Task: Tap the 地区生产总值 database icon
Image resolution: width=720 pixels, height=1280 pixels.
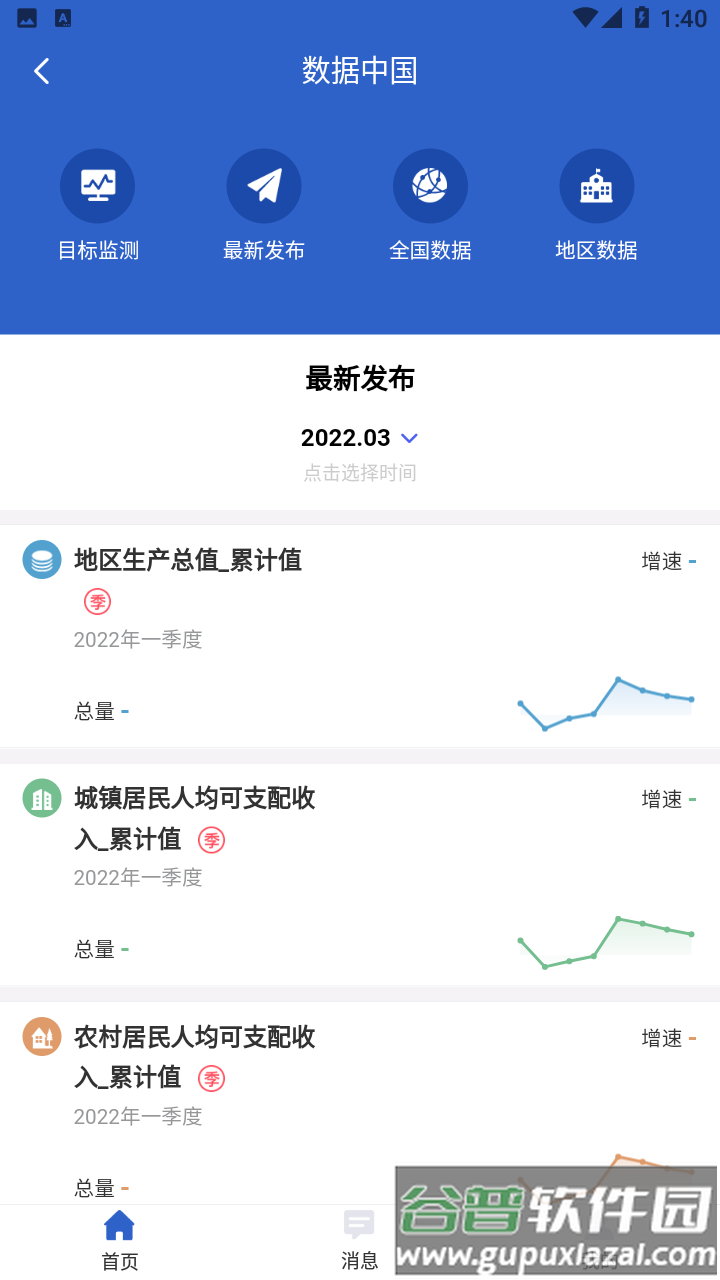Action: click(41, 560)
